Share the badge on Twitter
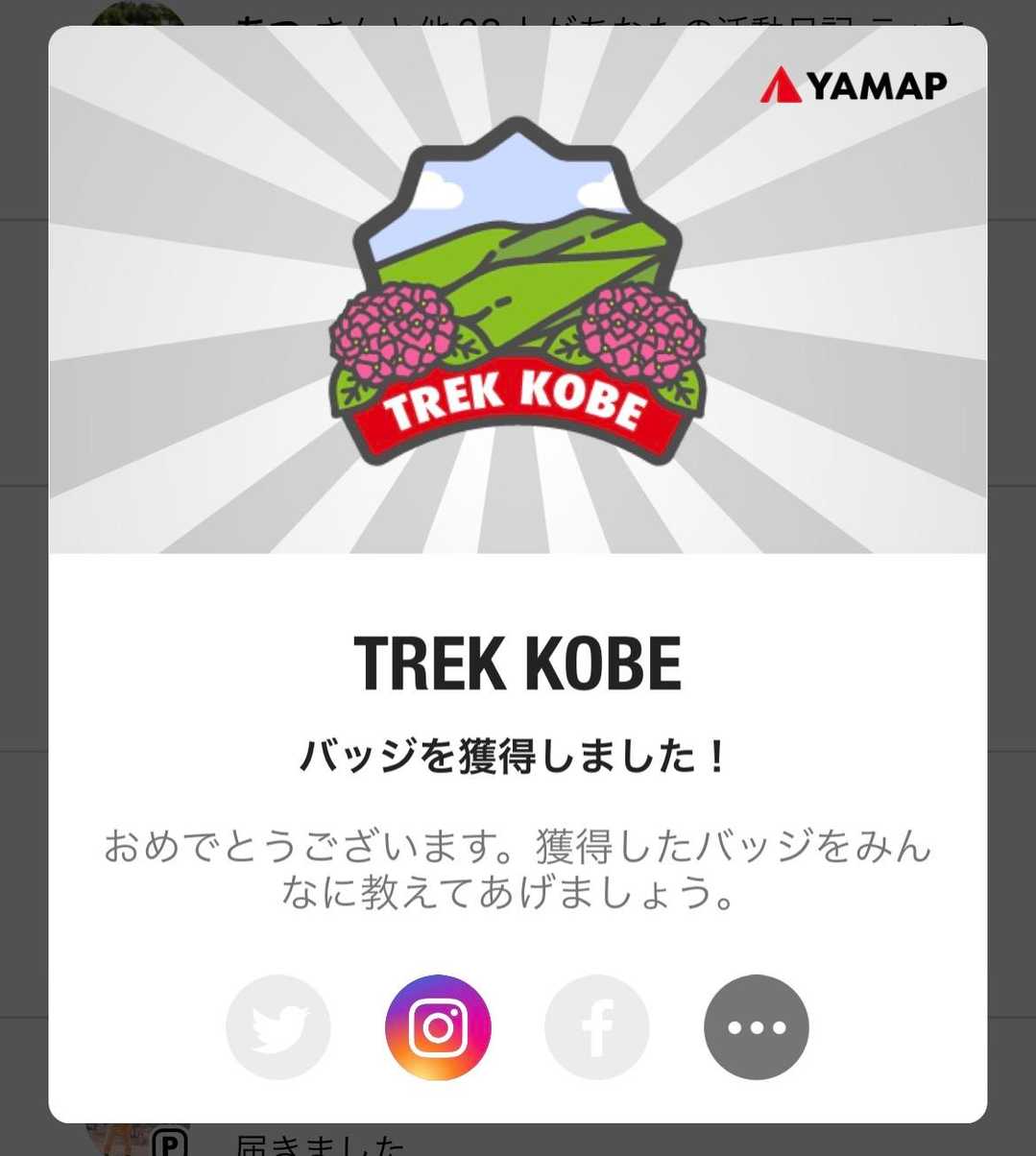The height and width of the screenshot is (1156, 1036). (x=278, y=1027)
